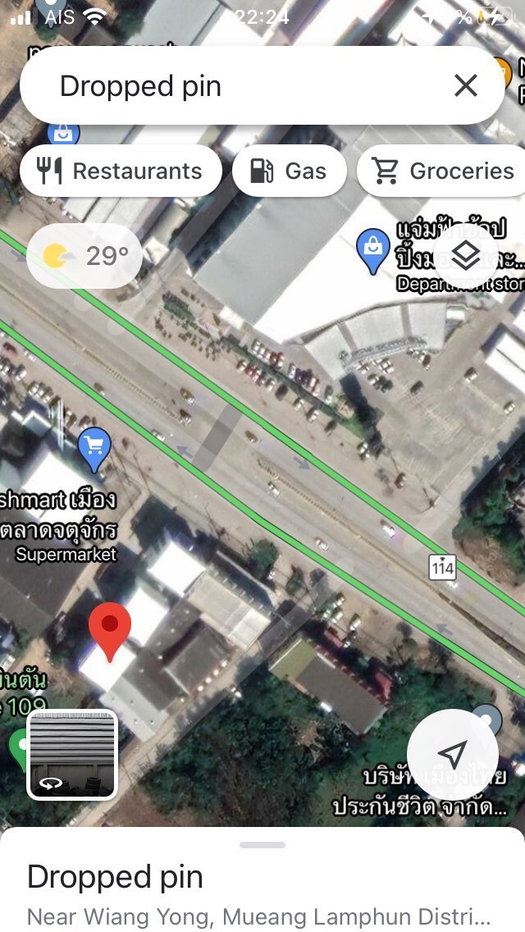Image resolution: width=525 pixels, height=932 pixels.
Task: Select the Groceries chip
Action: click(x=442, y=171)
